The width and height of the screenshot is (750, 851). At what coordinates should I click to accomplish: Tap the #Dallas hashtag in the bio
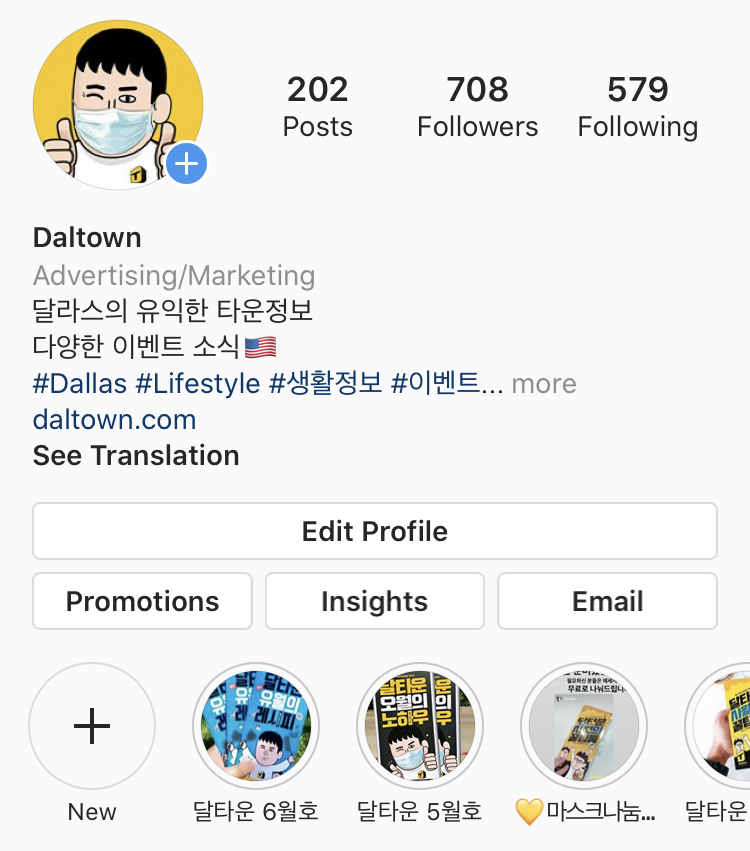[80, 384]
